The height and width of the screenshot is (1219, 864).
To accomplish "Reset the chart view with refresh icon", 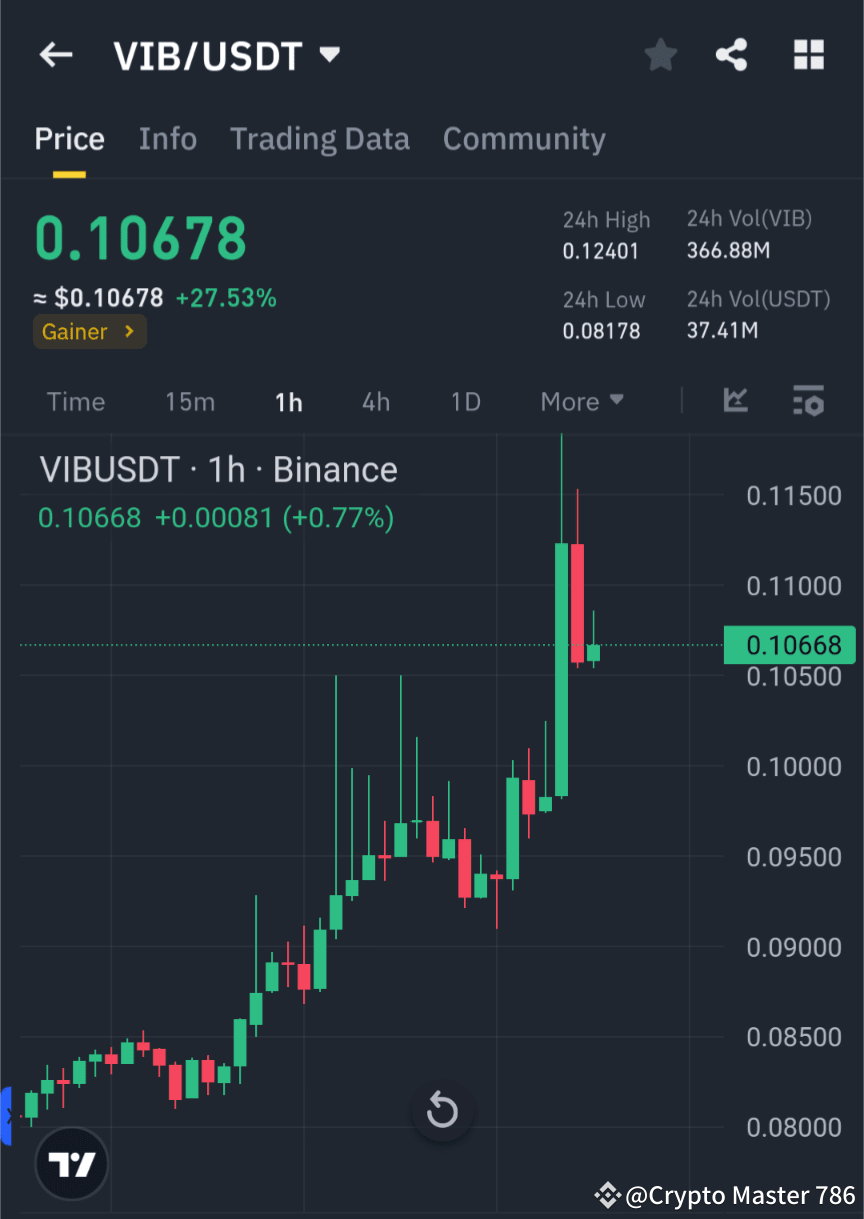I will point(441,1110).
